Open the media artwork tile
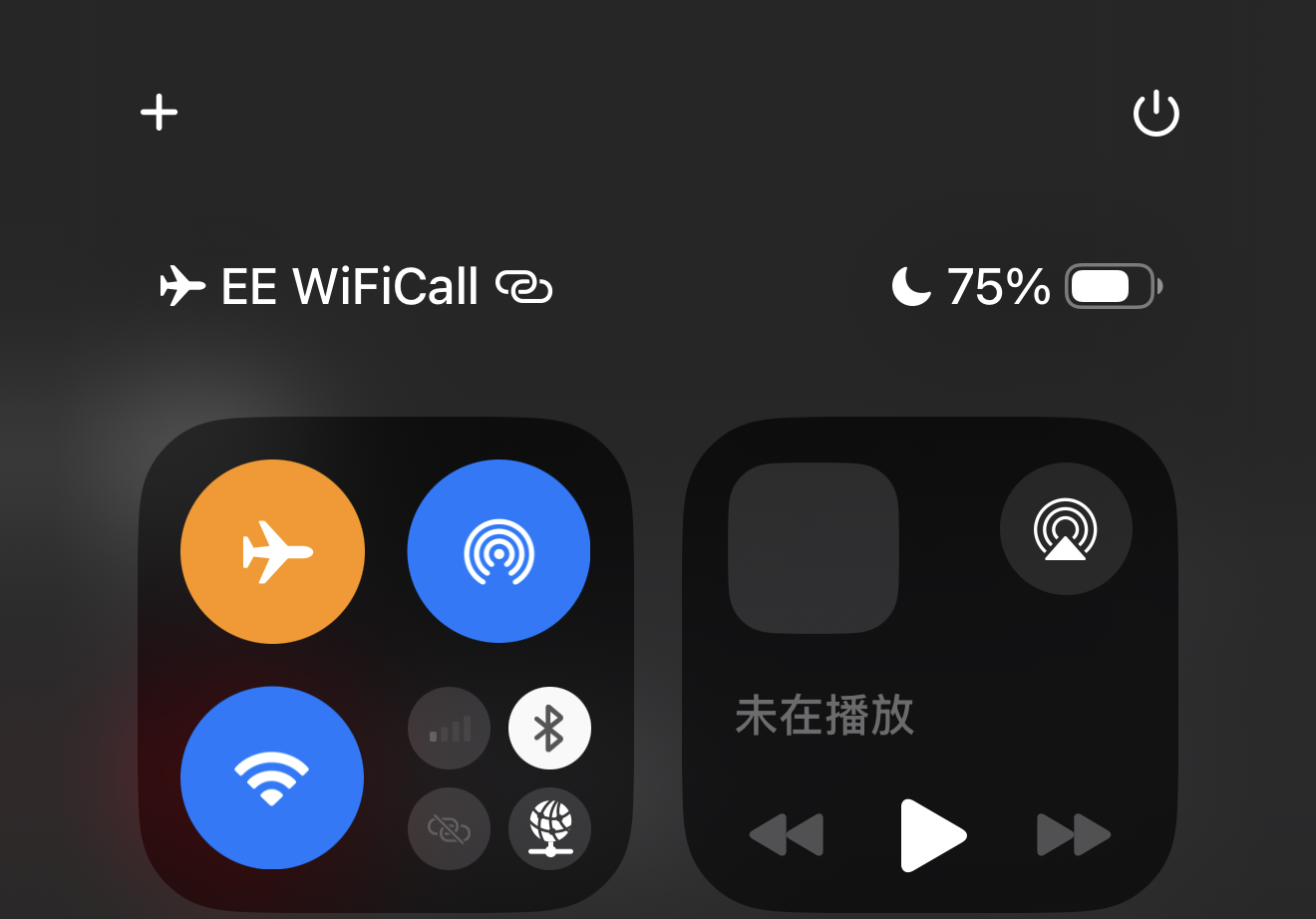This screenshot has width=1316, height=919. click(815, 548)
